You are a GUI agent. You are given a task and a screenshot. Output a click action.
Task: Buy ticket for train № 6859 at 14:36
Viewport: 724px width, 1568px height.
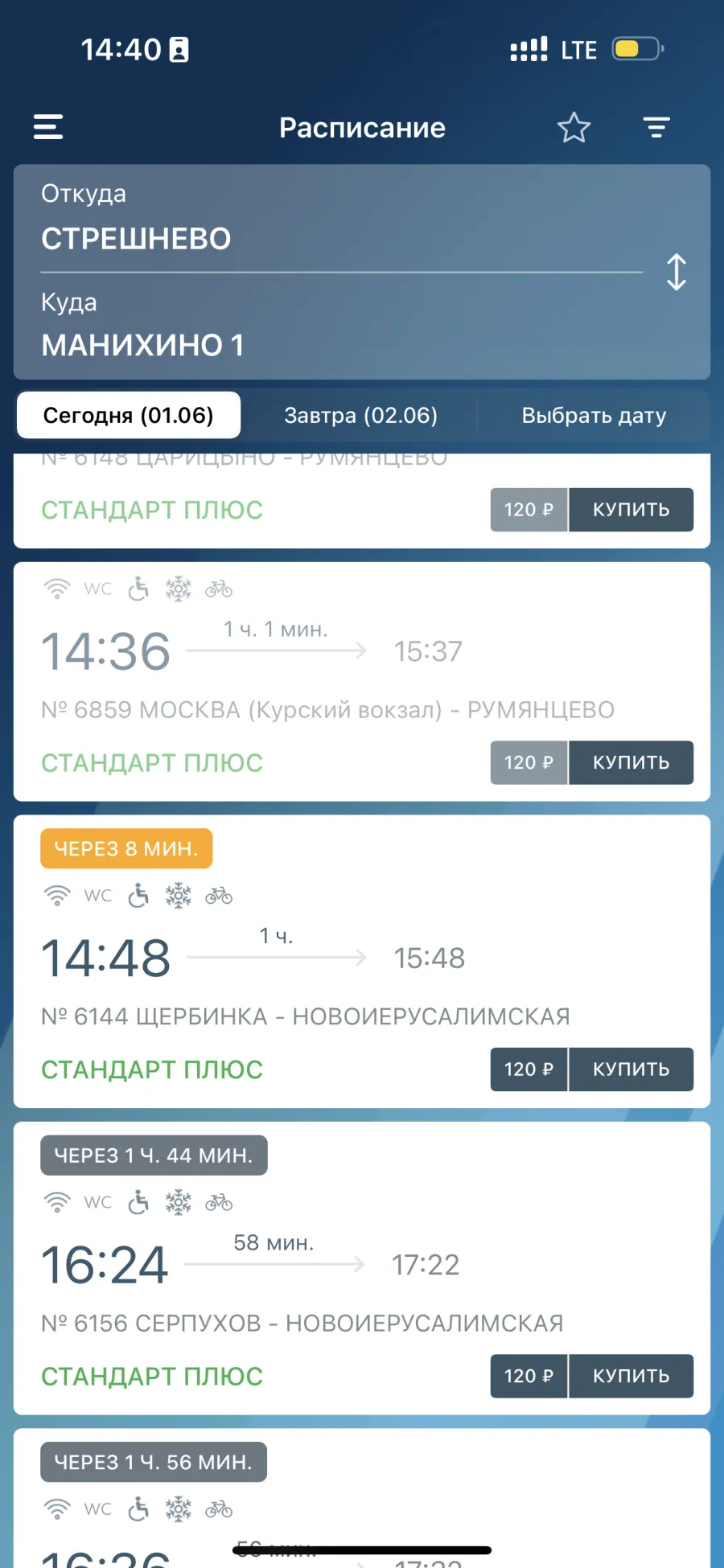coord(631,762)
